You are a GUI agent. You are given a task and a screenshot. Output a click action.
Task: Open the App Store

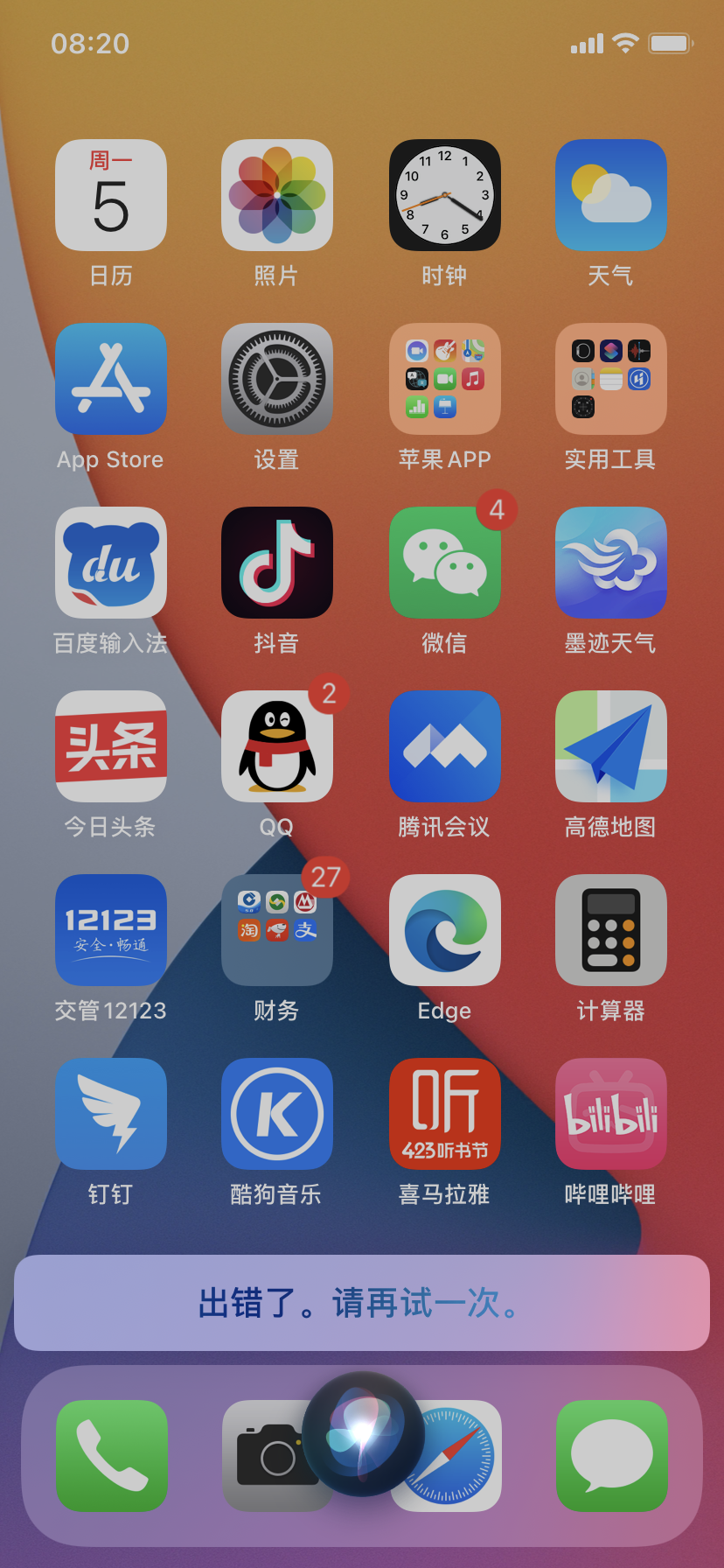pos(111,379)
